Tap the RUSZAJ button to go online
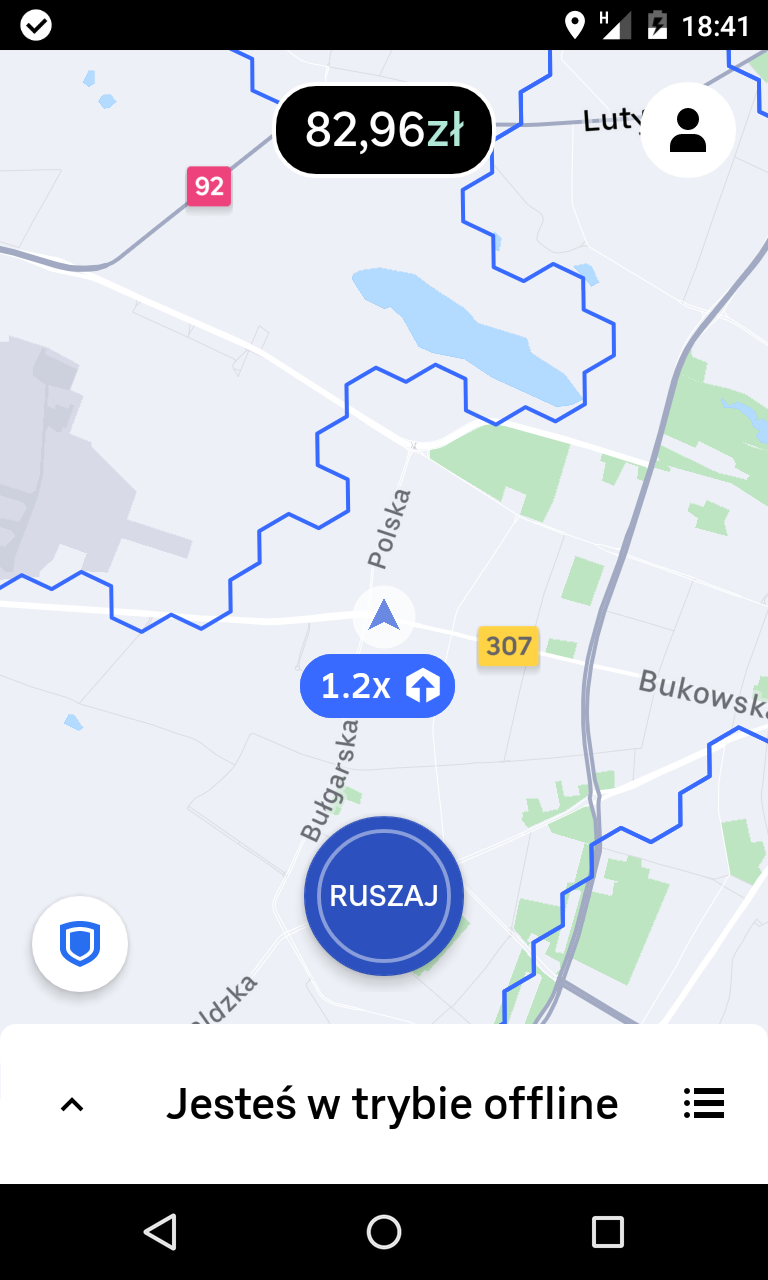768x1280 pixels. [x=384, y=896]
